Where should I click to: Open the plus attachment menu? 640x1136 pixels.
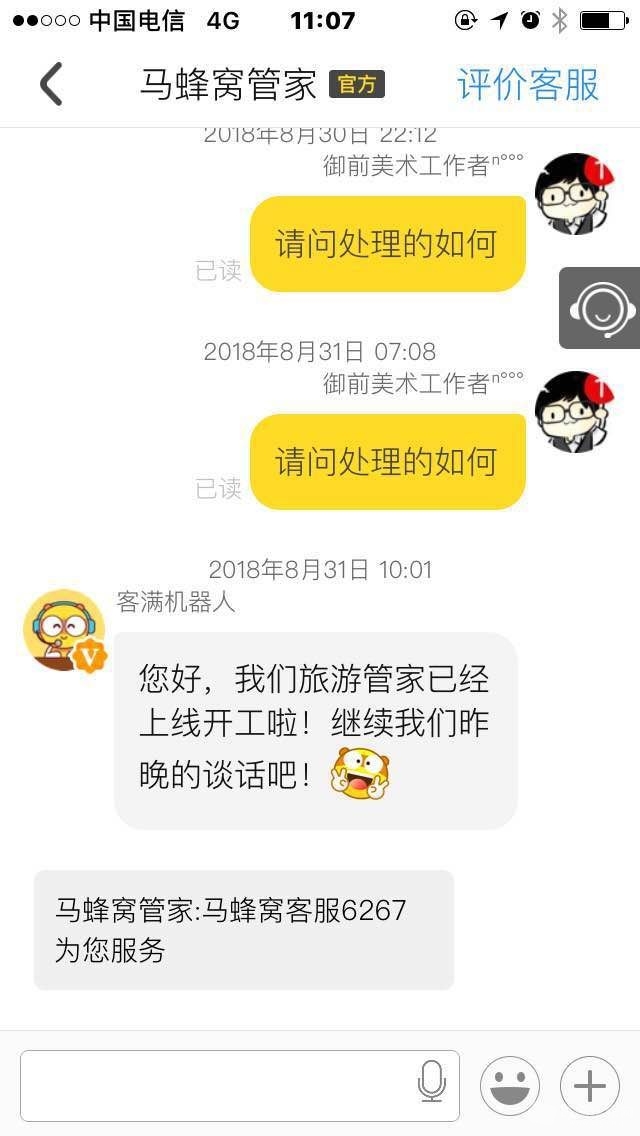click(x=590, y=1085)
